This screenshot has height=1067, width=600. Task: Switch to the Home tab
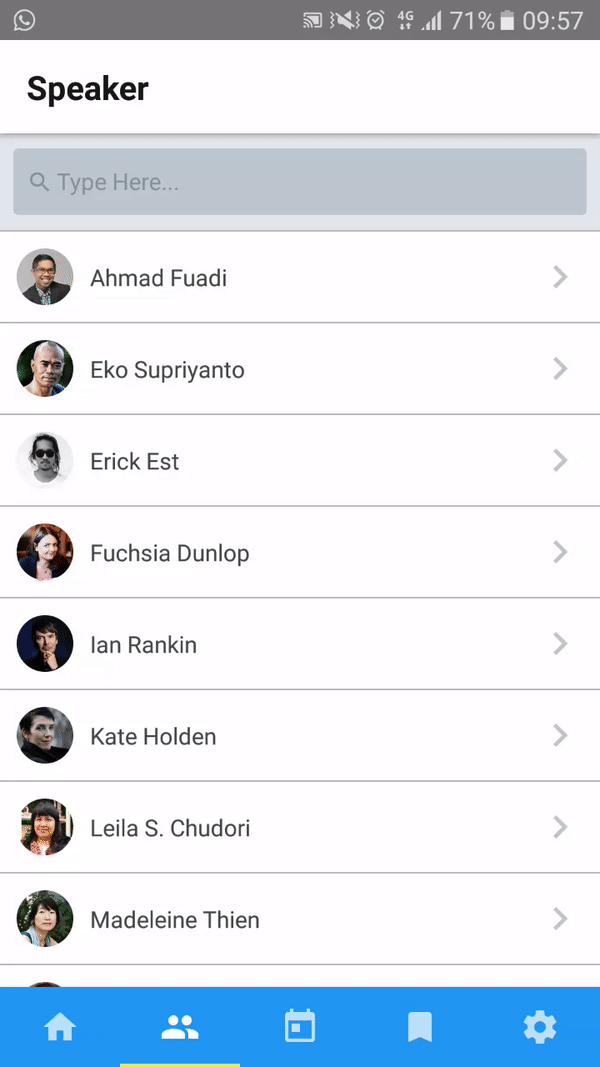[x=60, y=1027]
